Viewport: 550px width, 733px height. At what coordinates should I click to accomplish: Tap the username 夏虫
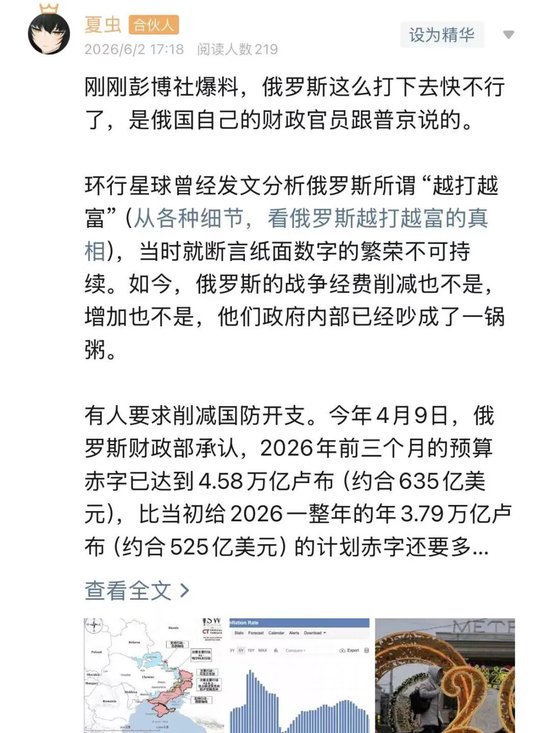point(103,24)
